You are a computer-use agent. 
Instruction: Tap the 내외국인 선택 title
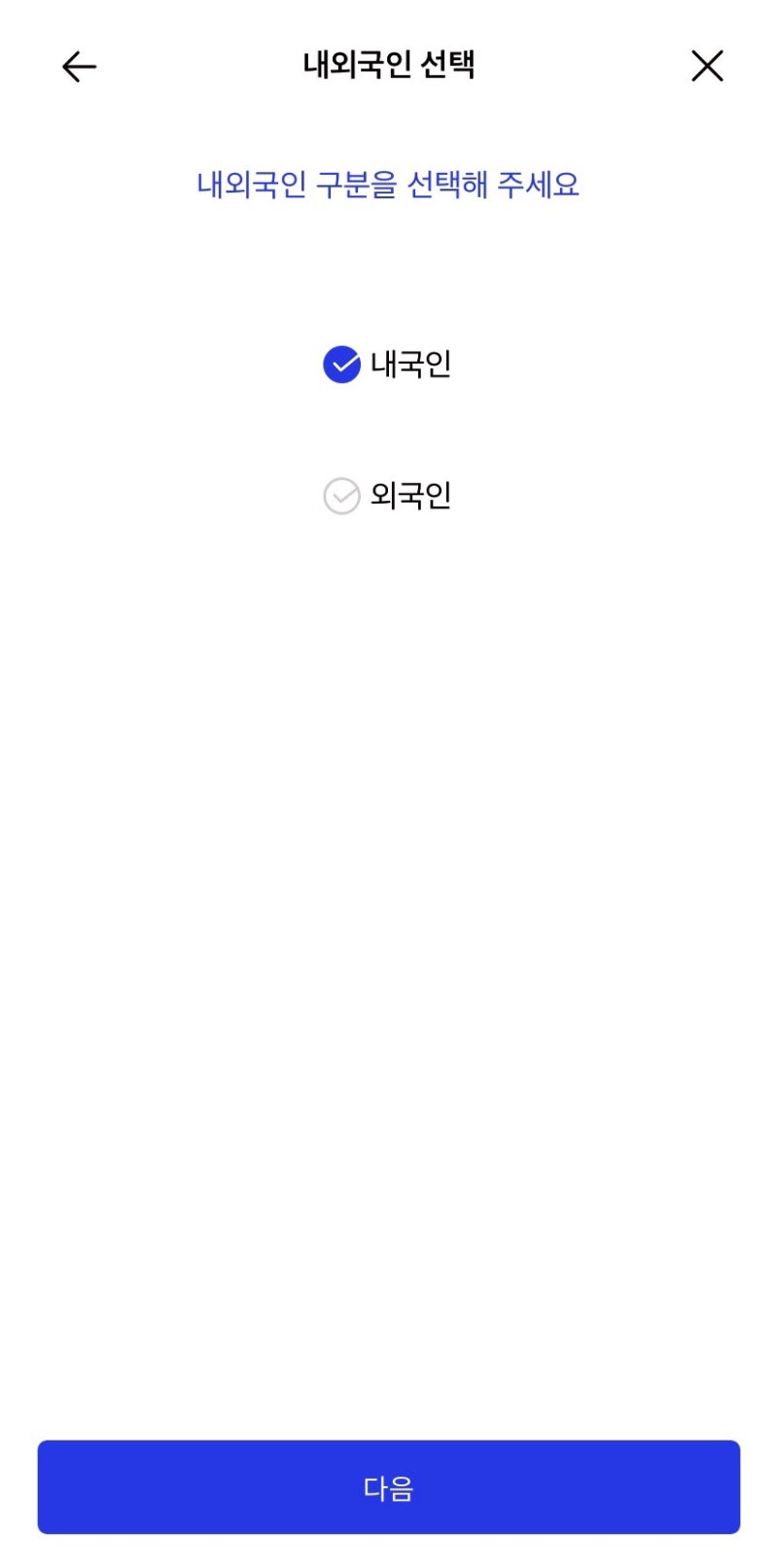pyautogui.click(x=389, y=64)
